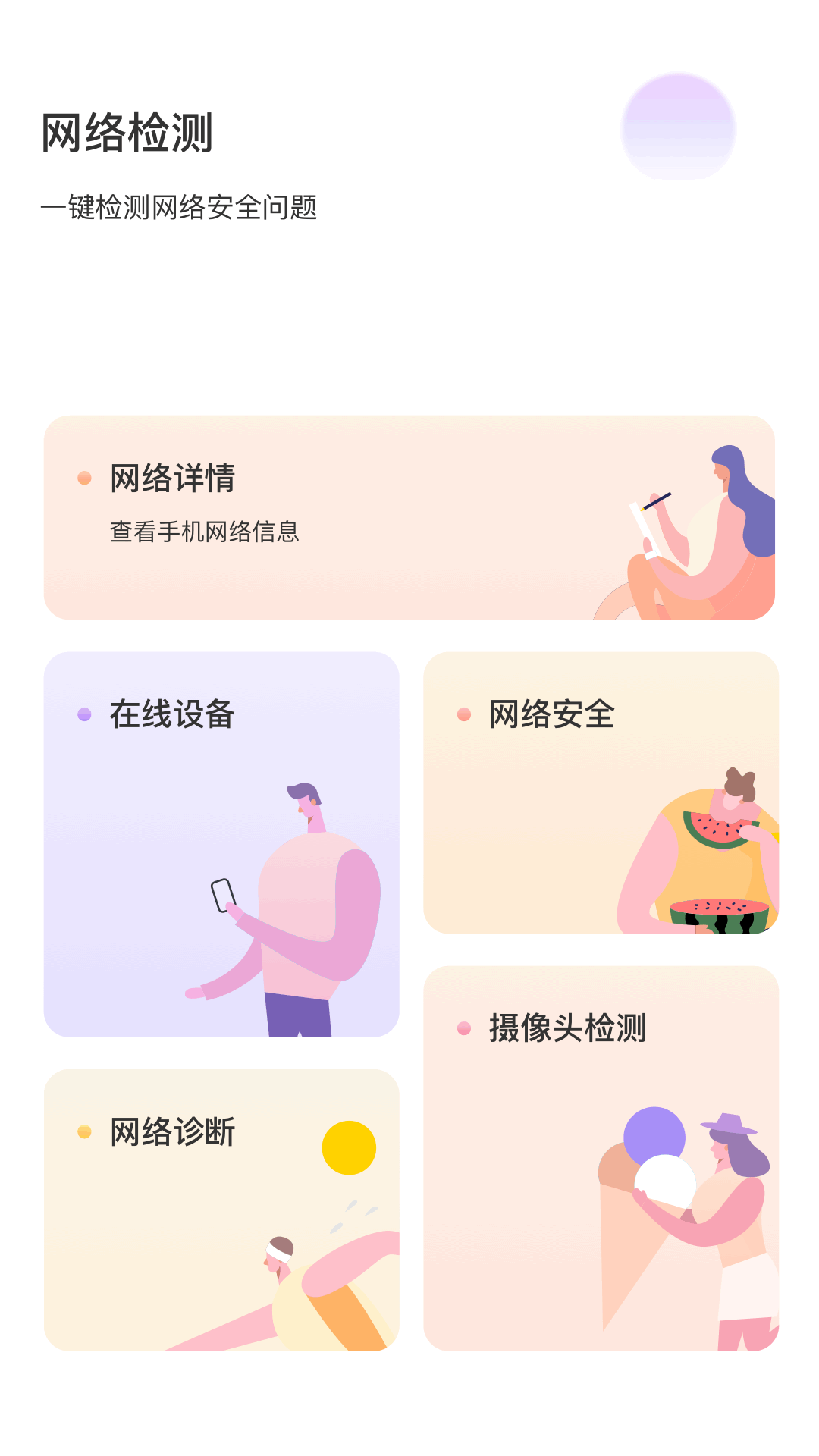Image resolution: width=819 pixels, height=1456 pixels.
Task: Select the red dot icon beside 网络安全
Action: 464,713
